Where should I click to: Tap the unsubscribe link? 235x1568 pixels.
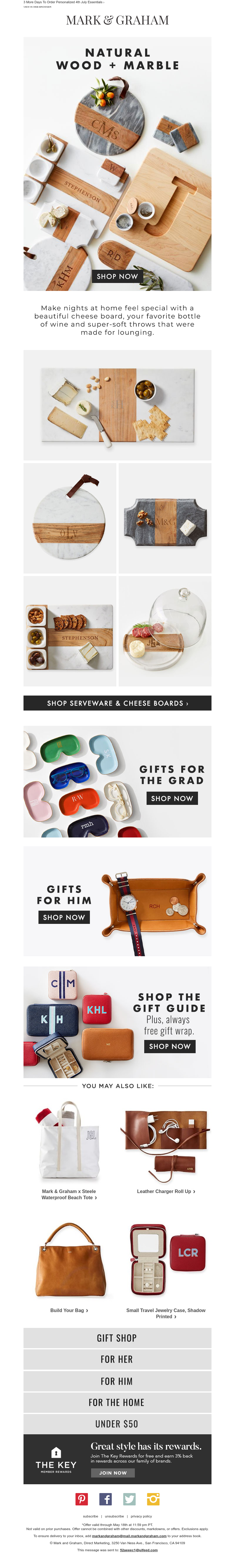click(114, 1516)
